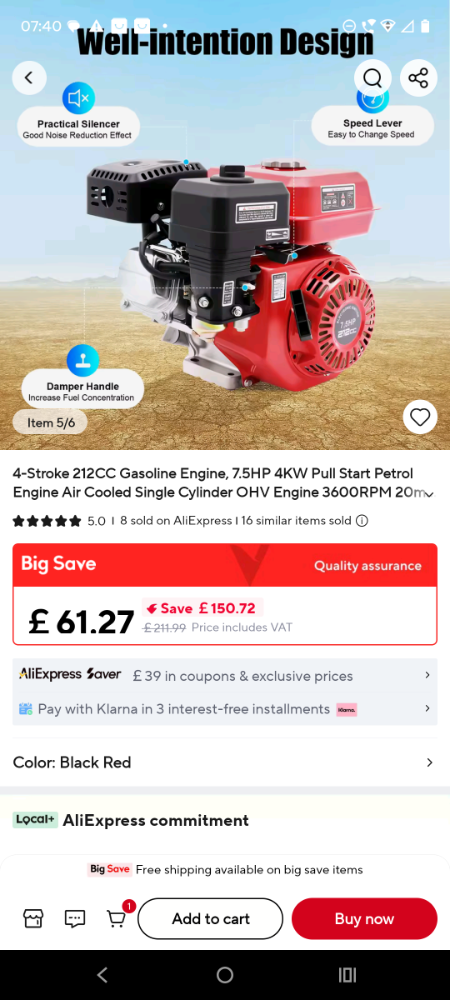Open the Color: Black Red options
Image resolution: width=450 pixels, height=1000 pixels.
coord(225,762)
